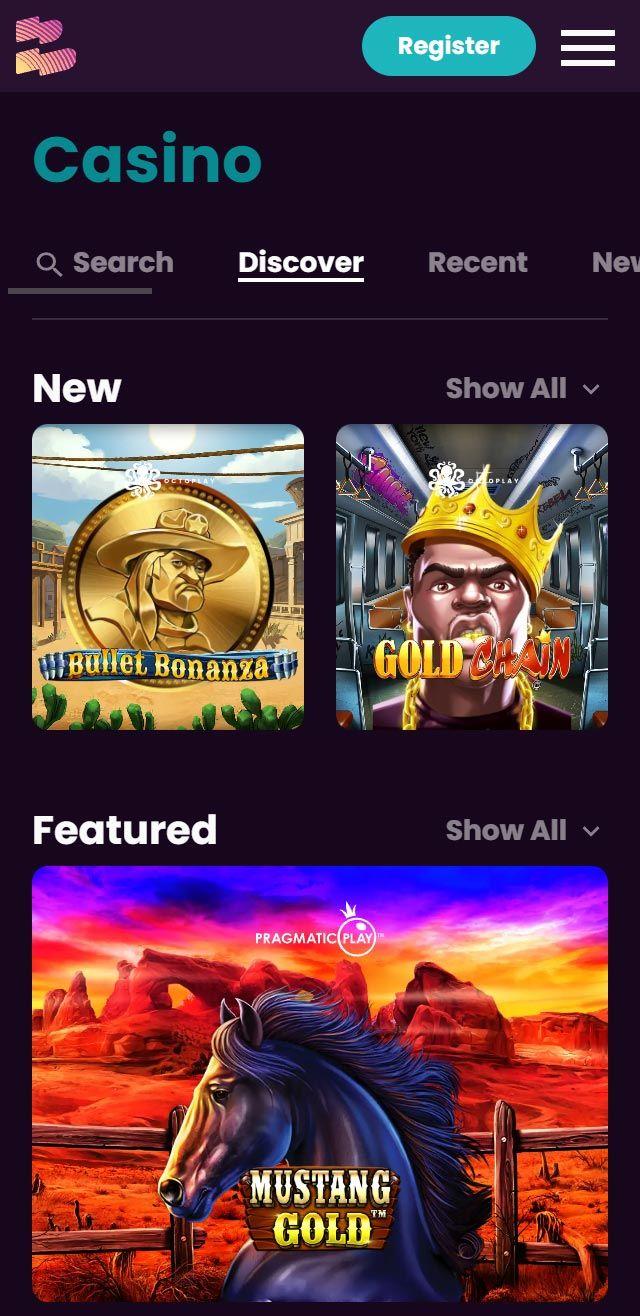Show all Featured games
Viewport: 640px width, 1316px height.
tap(522, 830)
